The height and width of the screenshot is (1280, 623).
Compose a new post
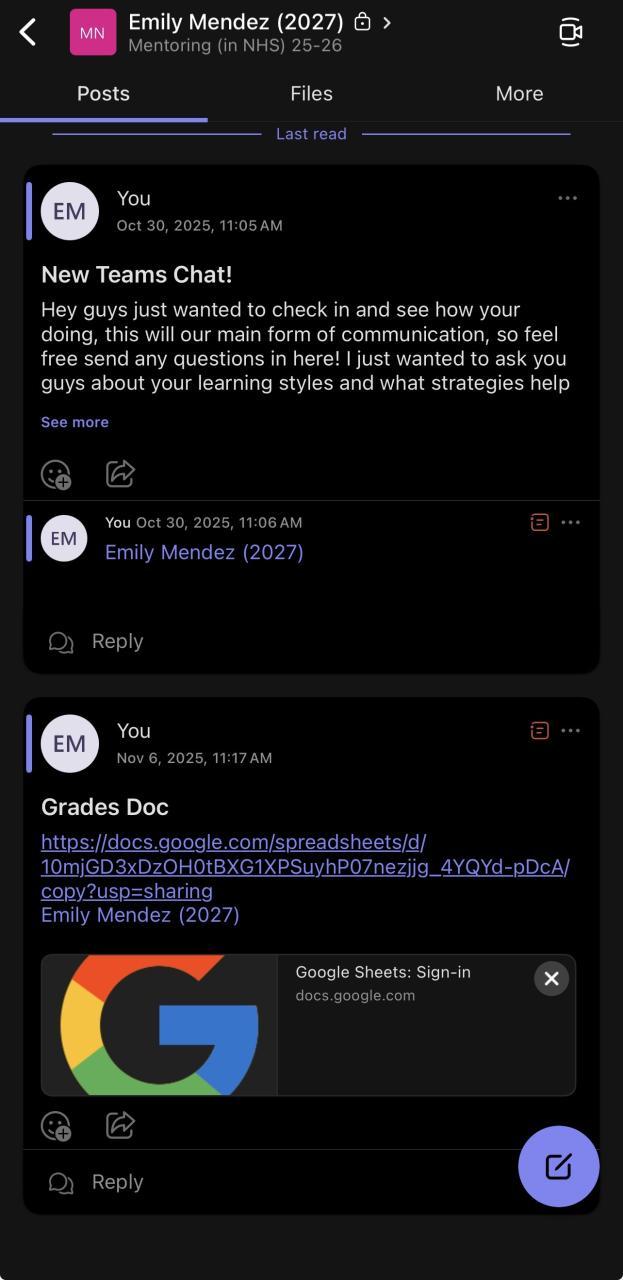558,1166
